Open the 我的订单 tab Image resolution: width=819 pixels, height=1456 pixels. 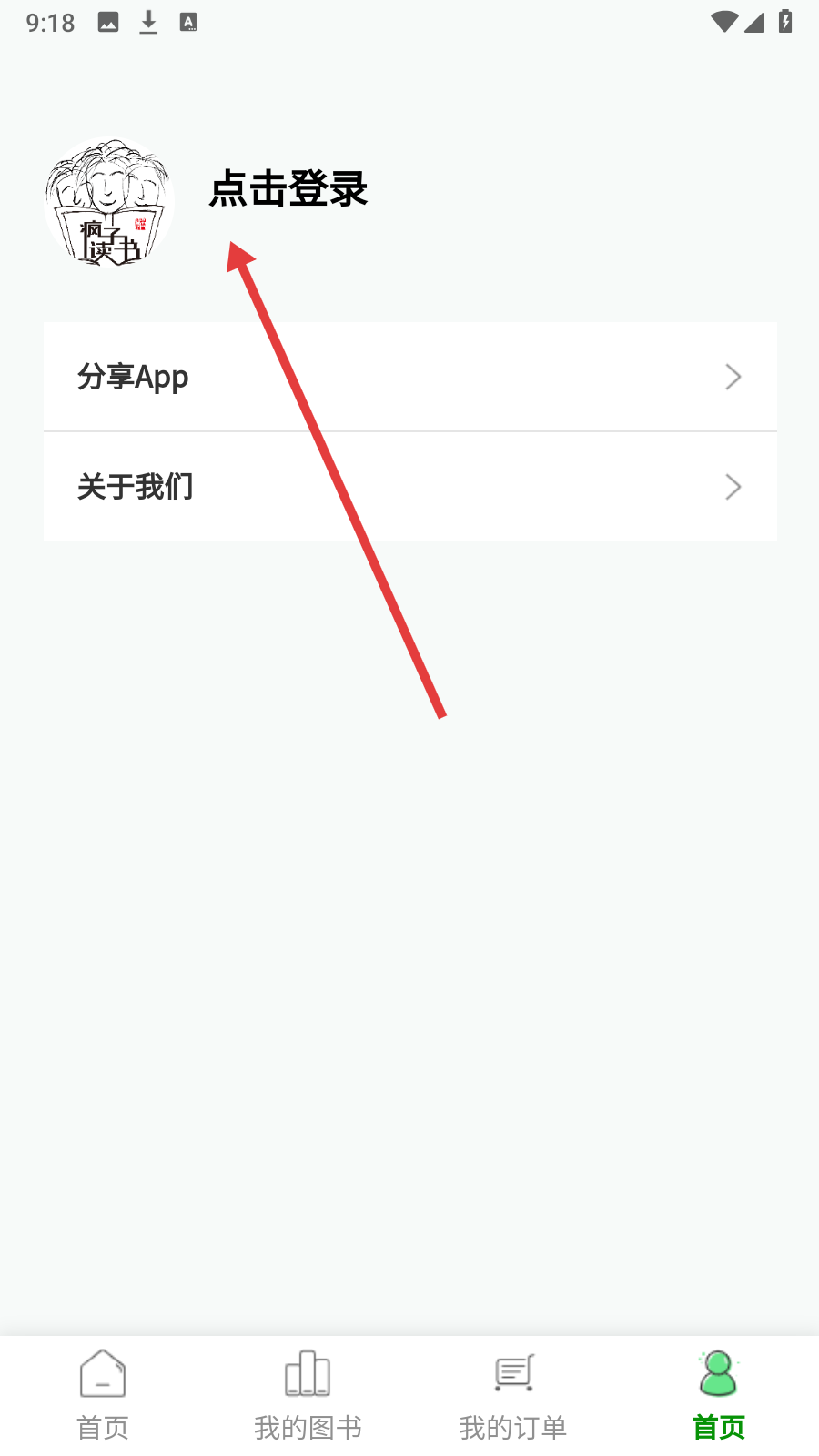[512, 1396]
